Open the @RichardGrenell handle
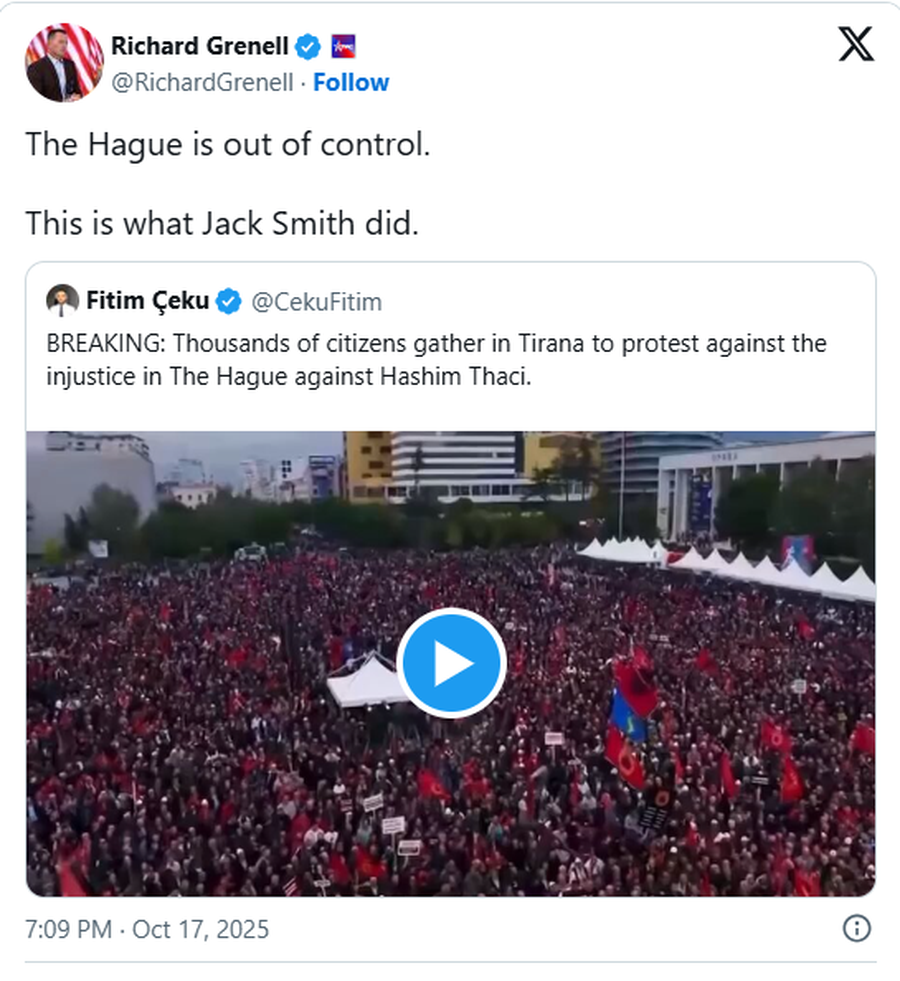 click(203, 83)
